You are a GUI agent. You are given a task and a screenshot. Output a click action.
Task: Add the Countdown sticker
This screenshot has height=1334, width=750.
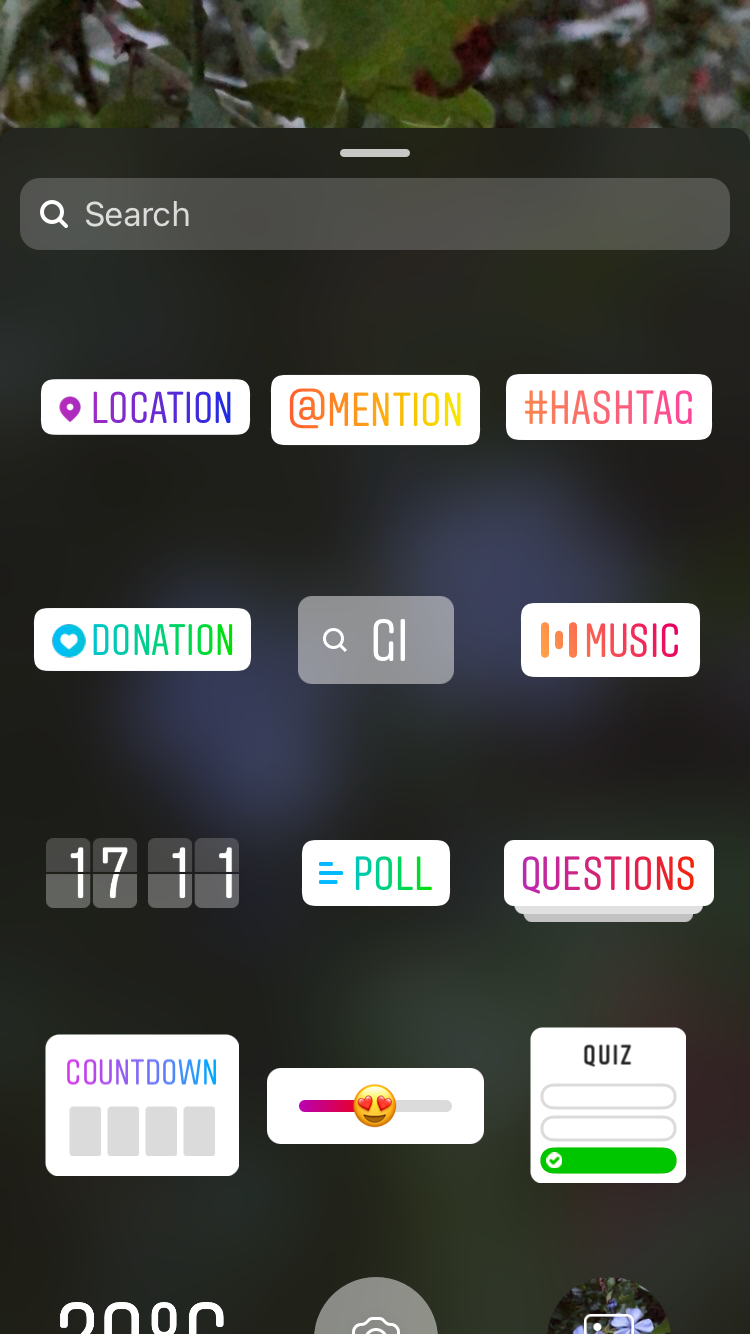(142, 1105)
